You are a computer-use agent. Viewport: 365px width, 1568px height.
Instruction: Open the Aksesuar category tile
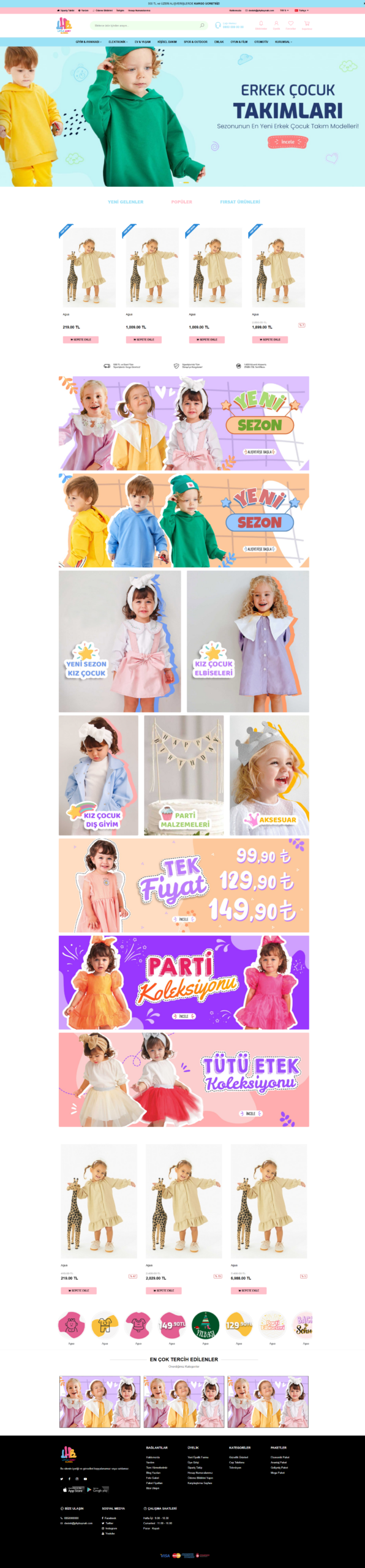coord(269,775)
